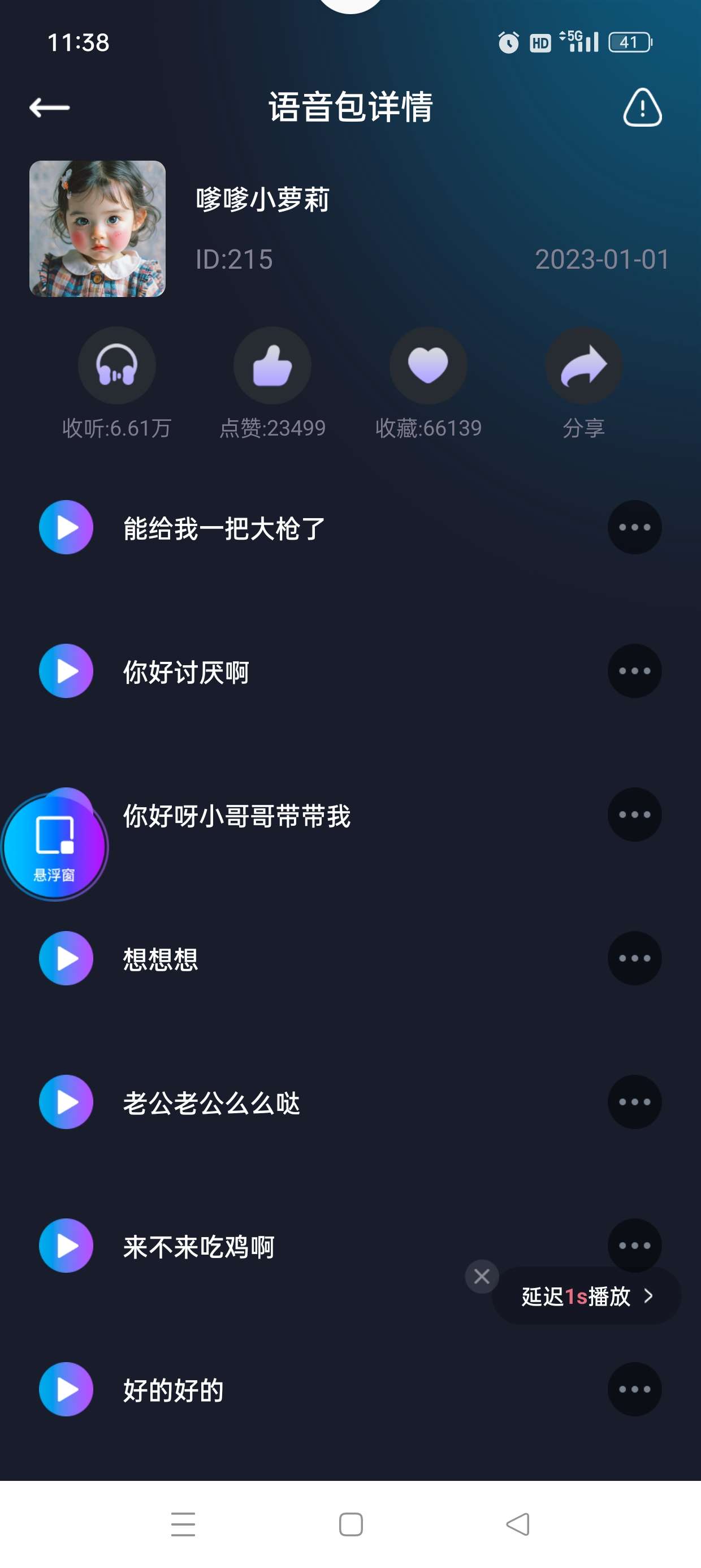Open more options for 你好讨厌啊
The width and height of the screenshot is (701, 1568).
634,671
